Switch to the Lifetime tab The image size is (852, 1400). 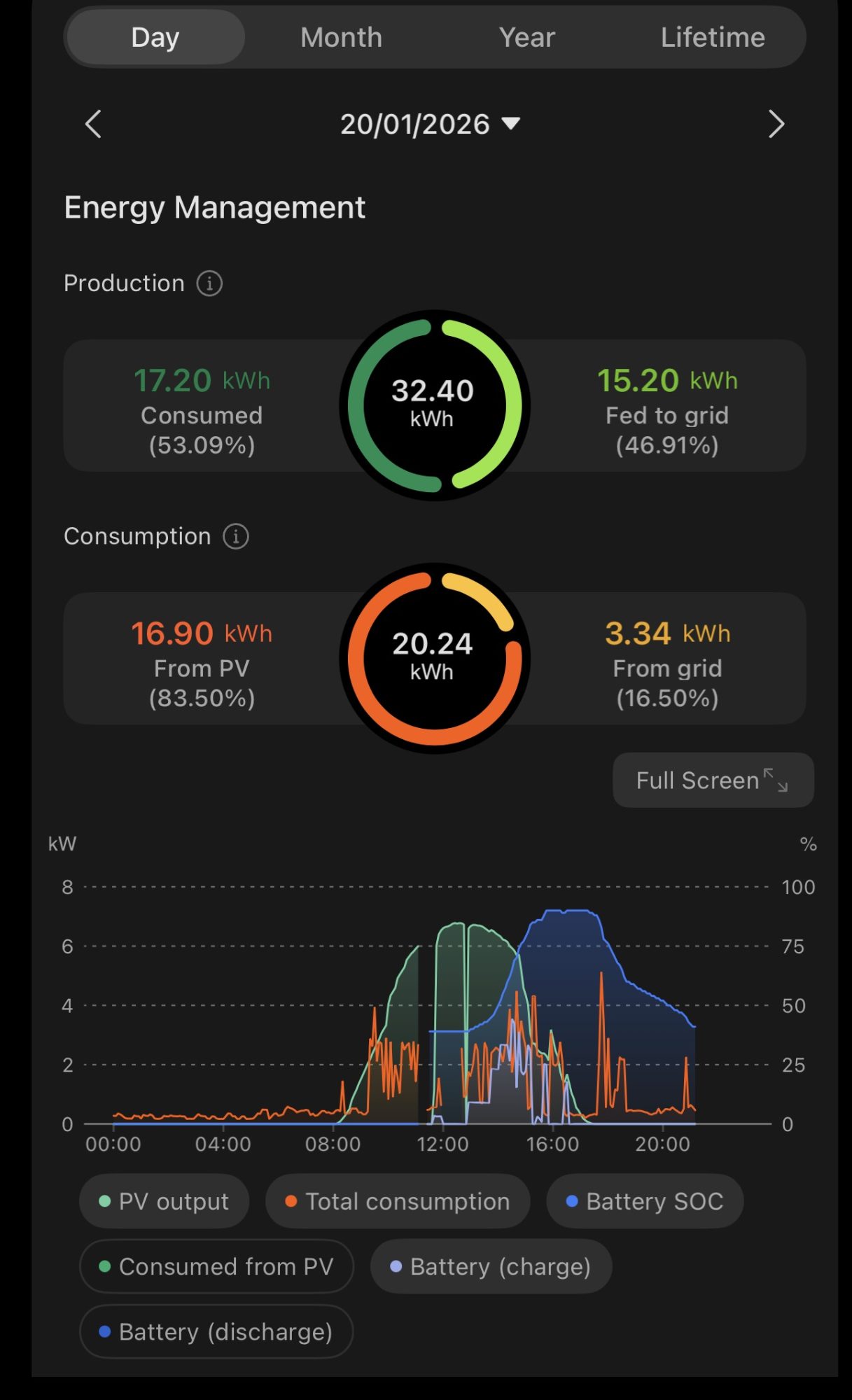click(x=712, y=37)
